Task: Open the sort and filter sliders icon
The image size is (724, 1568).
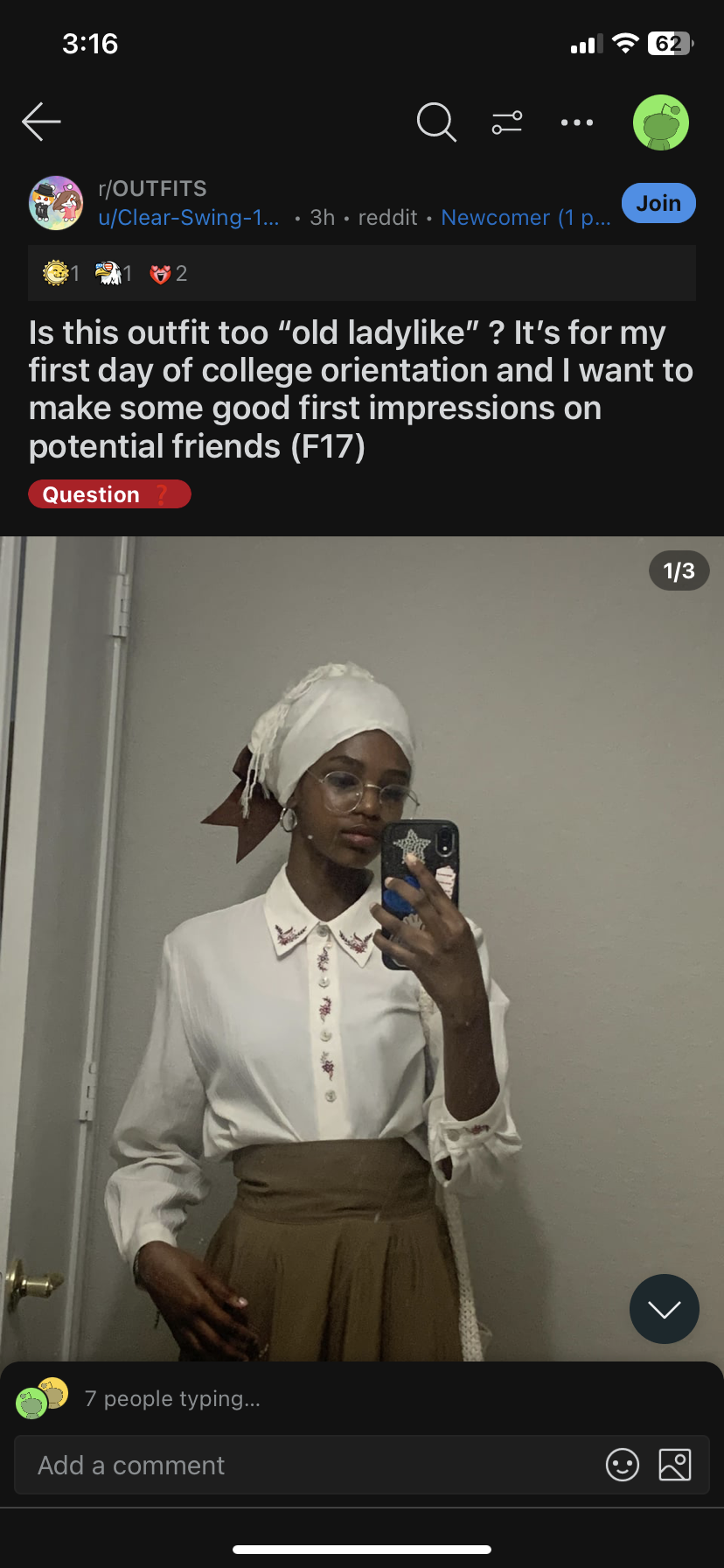Action: [x=507, y=122]
